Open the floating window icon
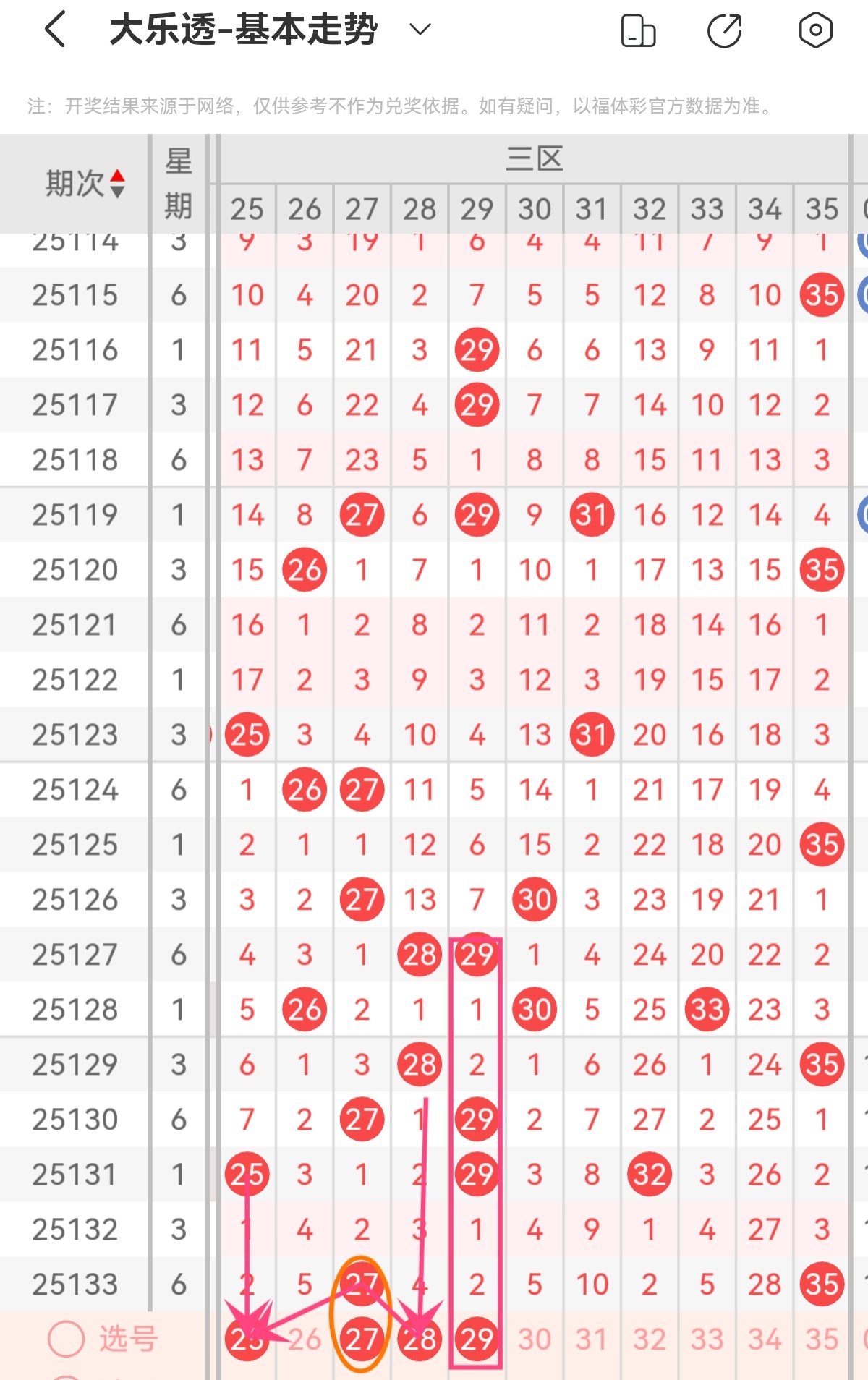 pos(639,30)
